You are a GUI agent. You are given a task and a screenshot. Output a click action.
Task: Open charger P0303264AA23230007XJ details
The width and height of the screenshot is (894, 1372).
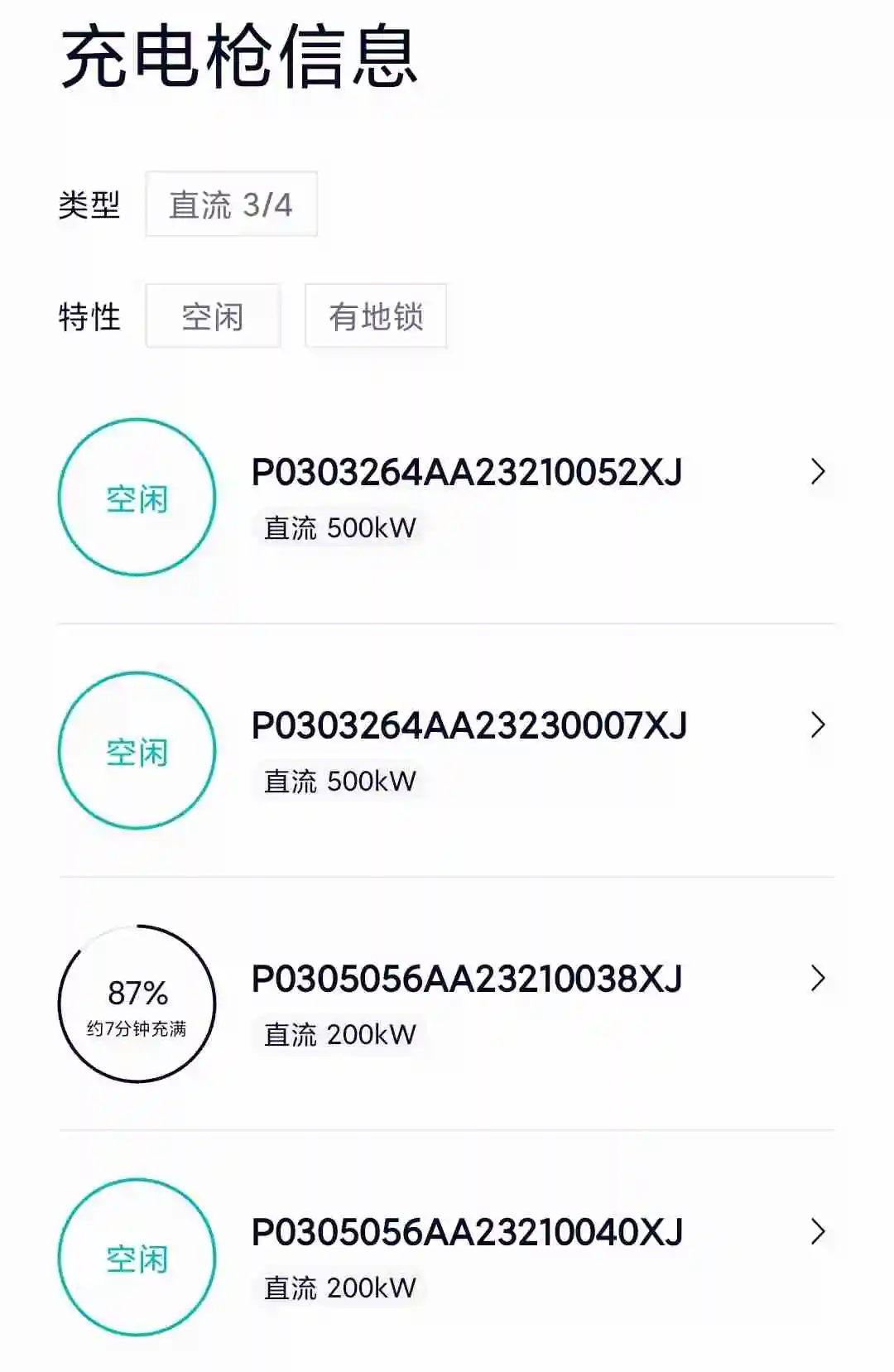click(469, 726)
